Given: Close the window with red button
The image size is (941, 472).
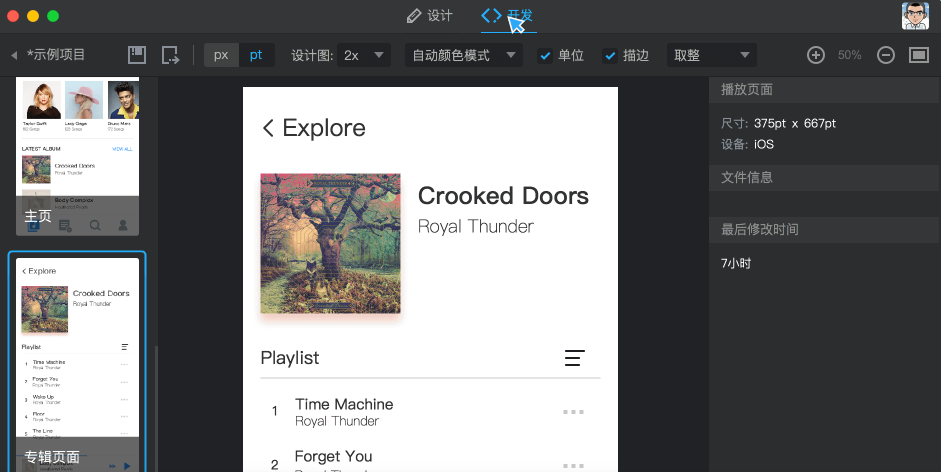Looking at the screenshot, I should click(13, 16).
